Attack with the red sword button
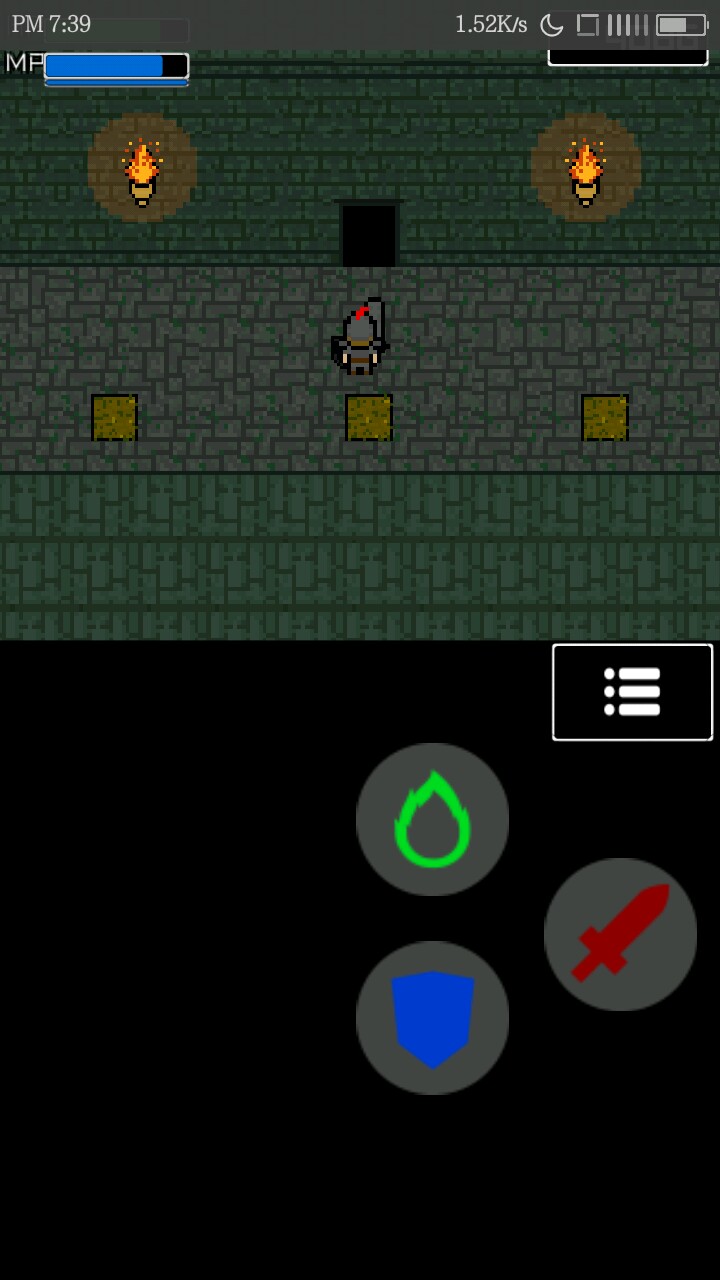Screen dimensions: 720x1280 (620, 934)
